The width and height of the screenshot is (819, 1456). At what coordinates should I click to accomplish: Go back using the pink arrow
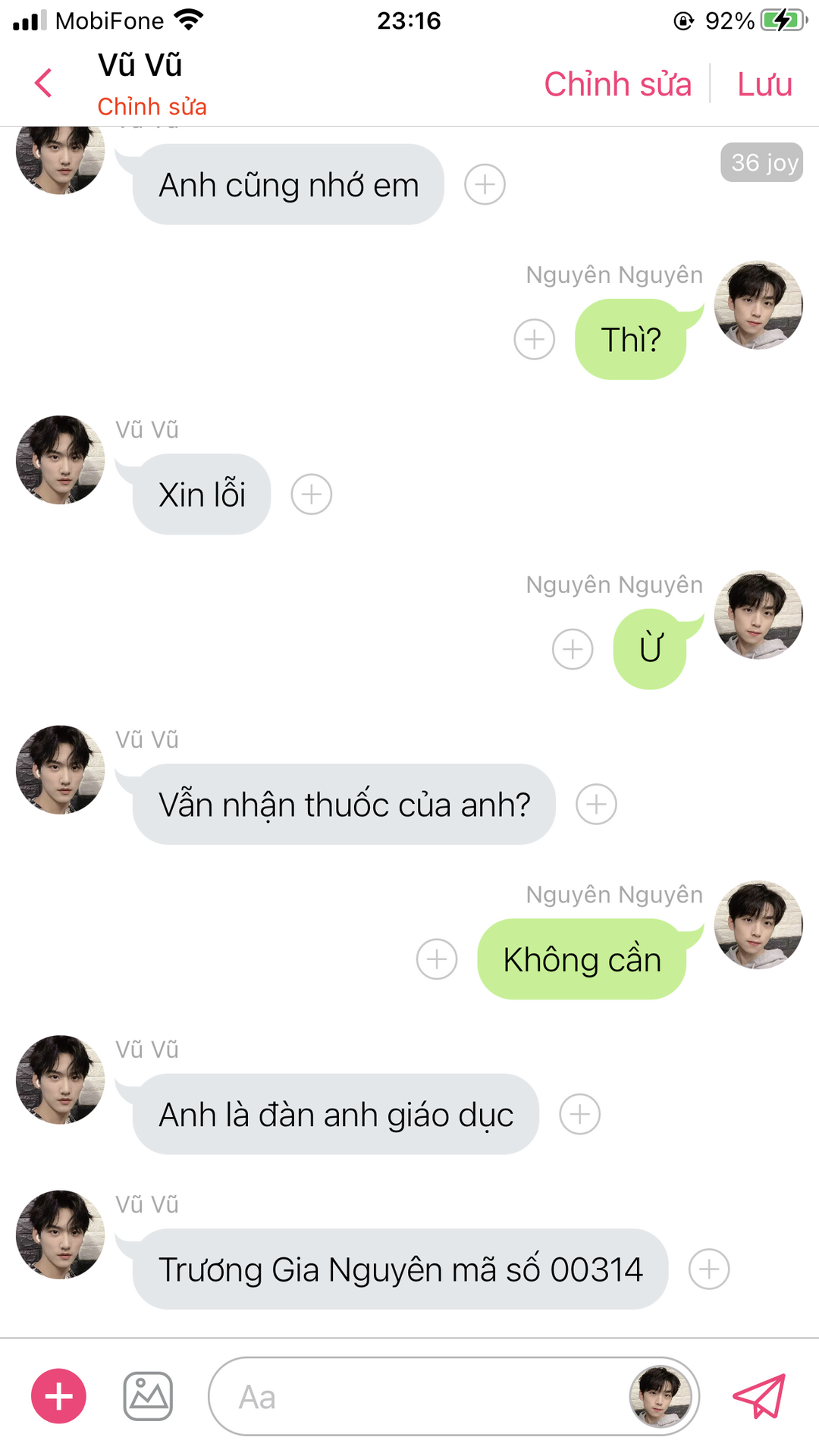[x=44, y=83]
